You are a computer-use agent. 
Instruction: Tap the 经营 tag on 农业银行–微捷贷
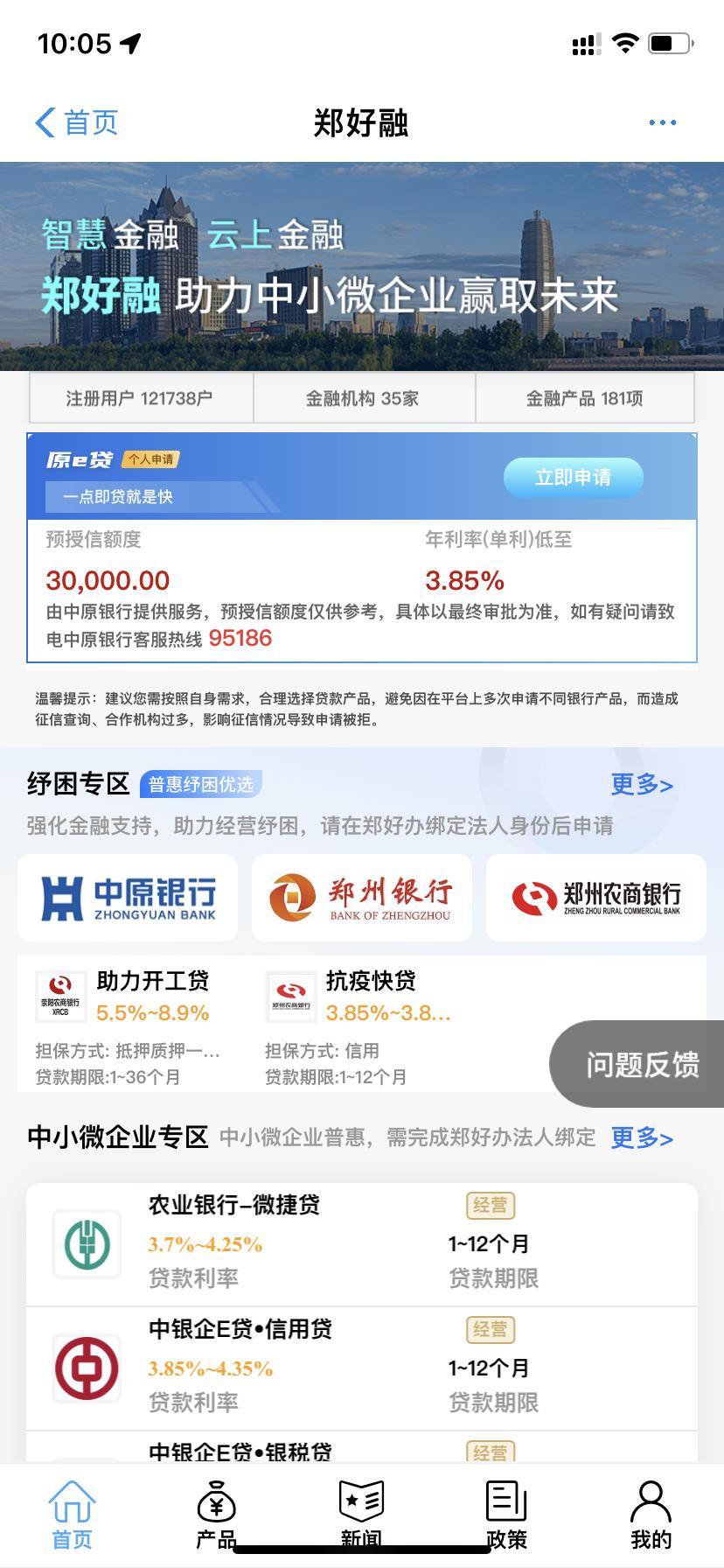[x=490, y=1205]
